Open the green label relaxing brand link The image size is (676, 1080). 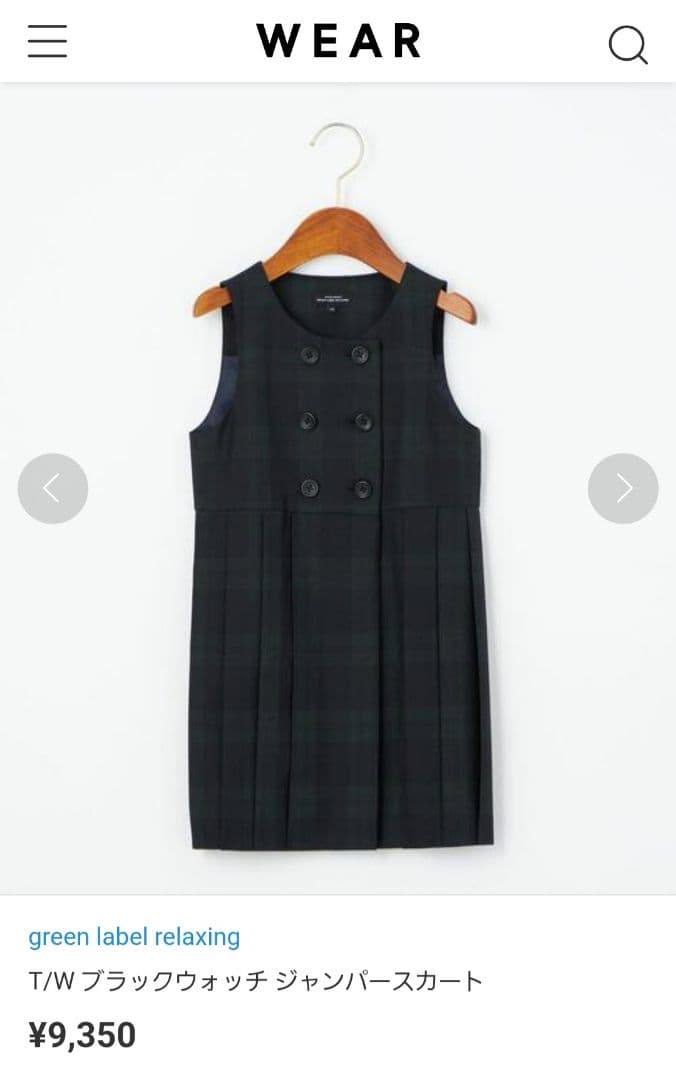(x=134, y=937)
